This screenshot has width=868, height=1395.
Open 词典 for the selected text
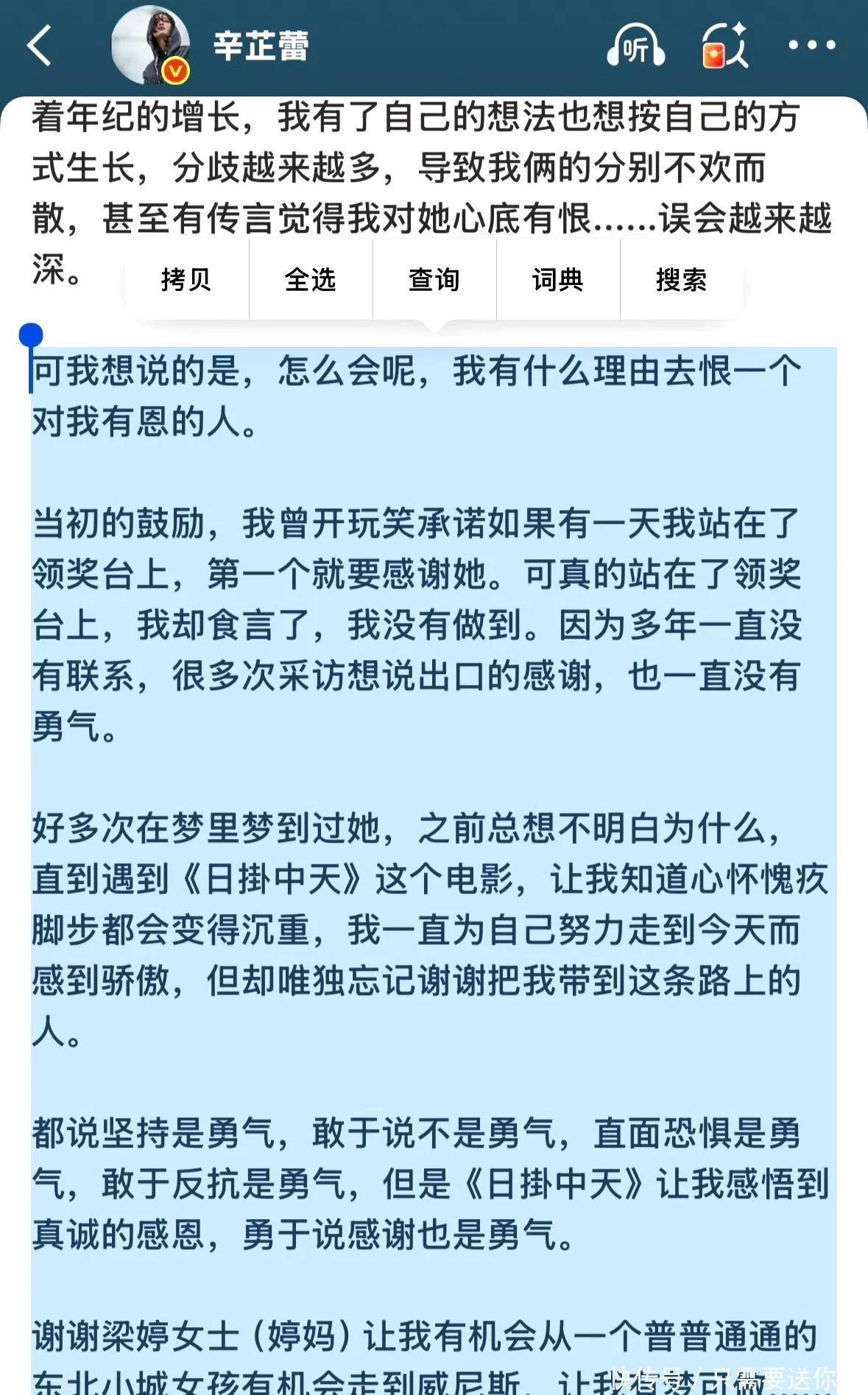click(557, 280)
